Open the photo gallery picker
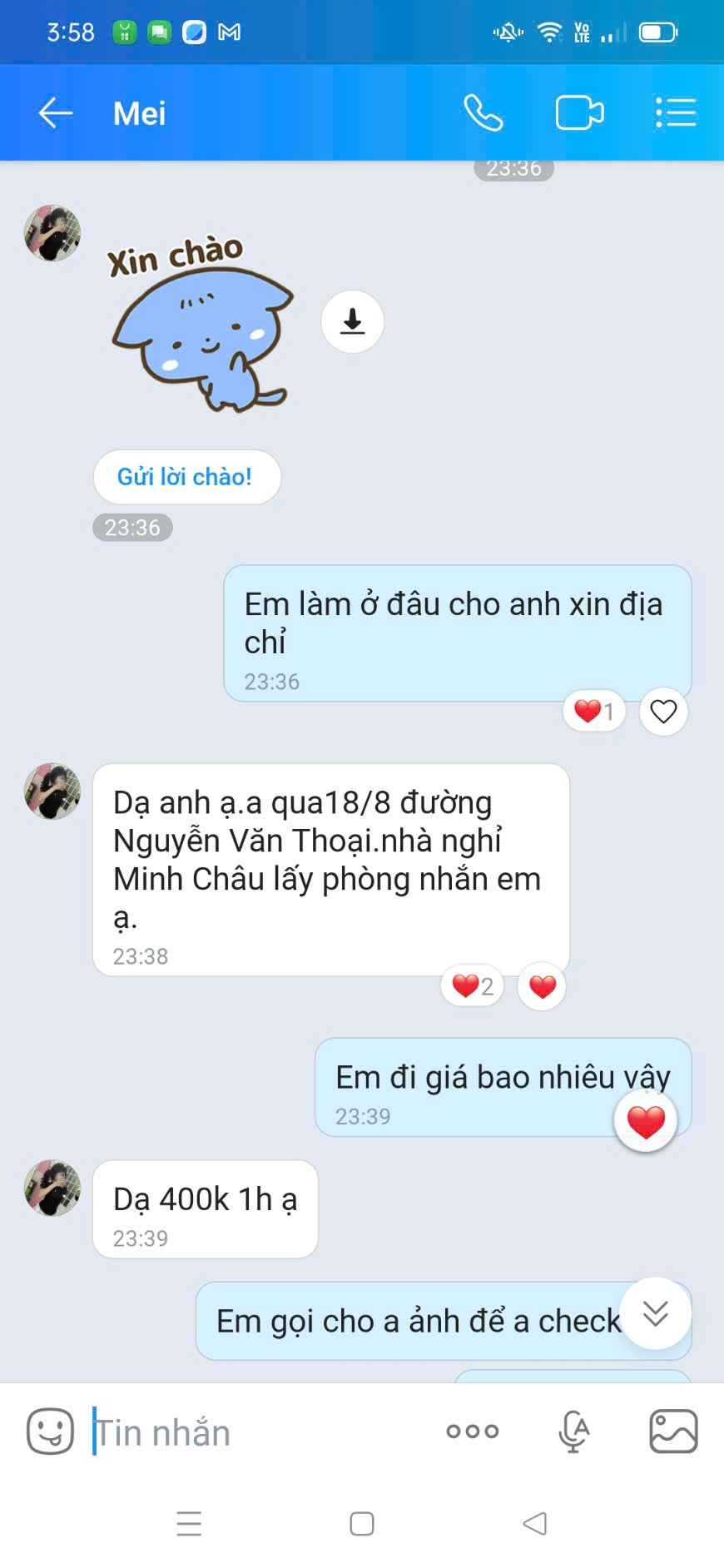The image size is (724, 1568). point(673,1432)
